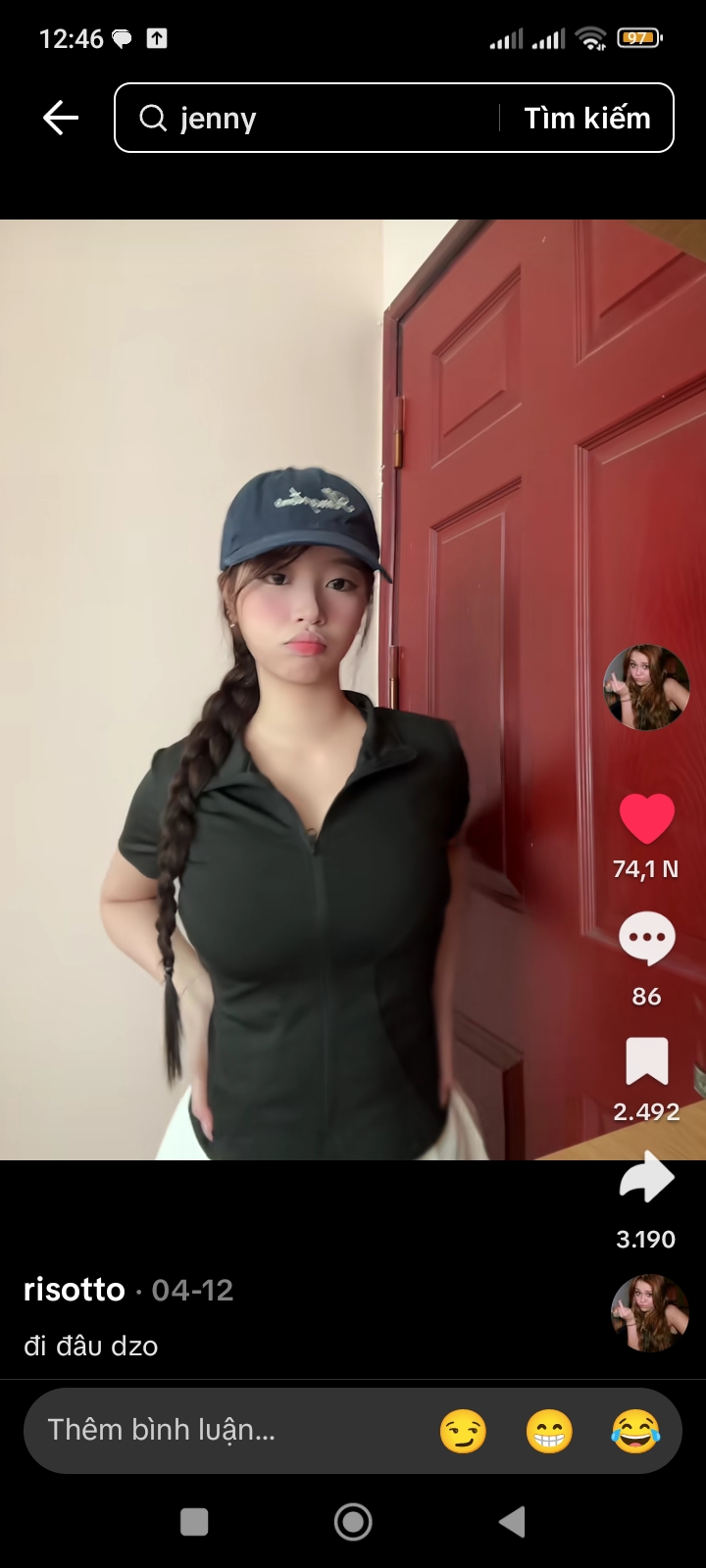Open the comments with 86 replies
This screenshot has width=706, height=1568.
(647, 940)
